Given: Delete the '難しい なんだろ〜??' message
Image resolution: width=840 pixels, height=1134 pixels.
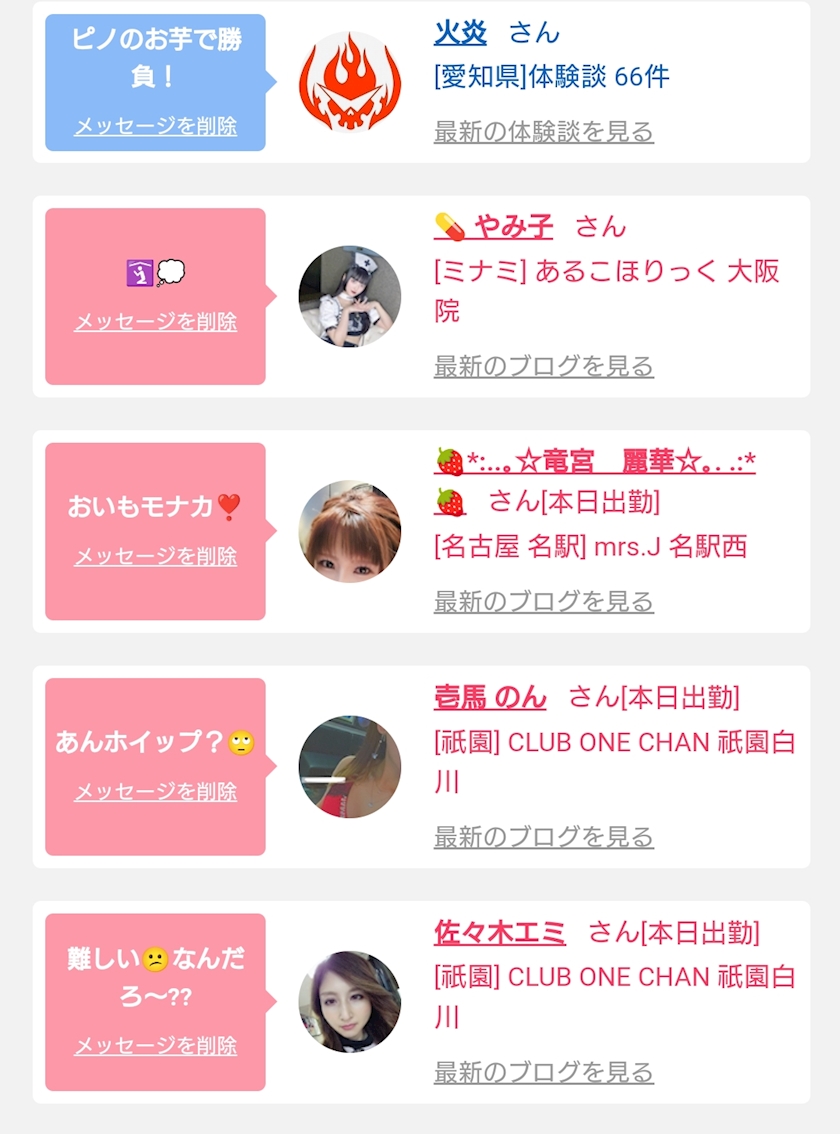Looking at the screenshot, I should click(x=156, y=1045).
